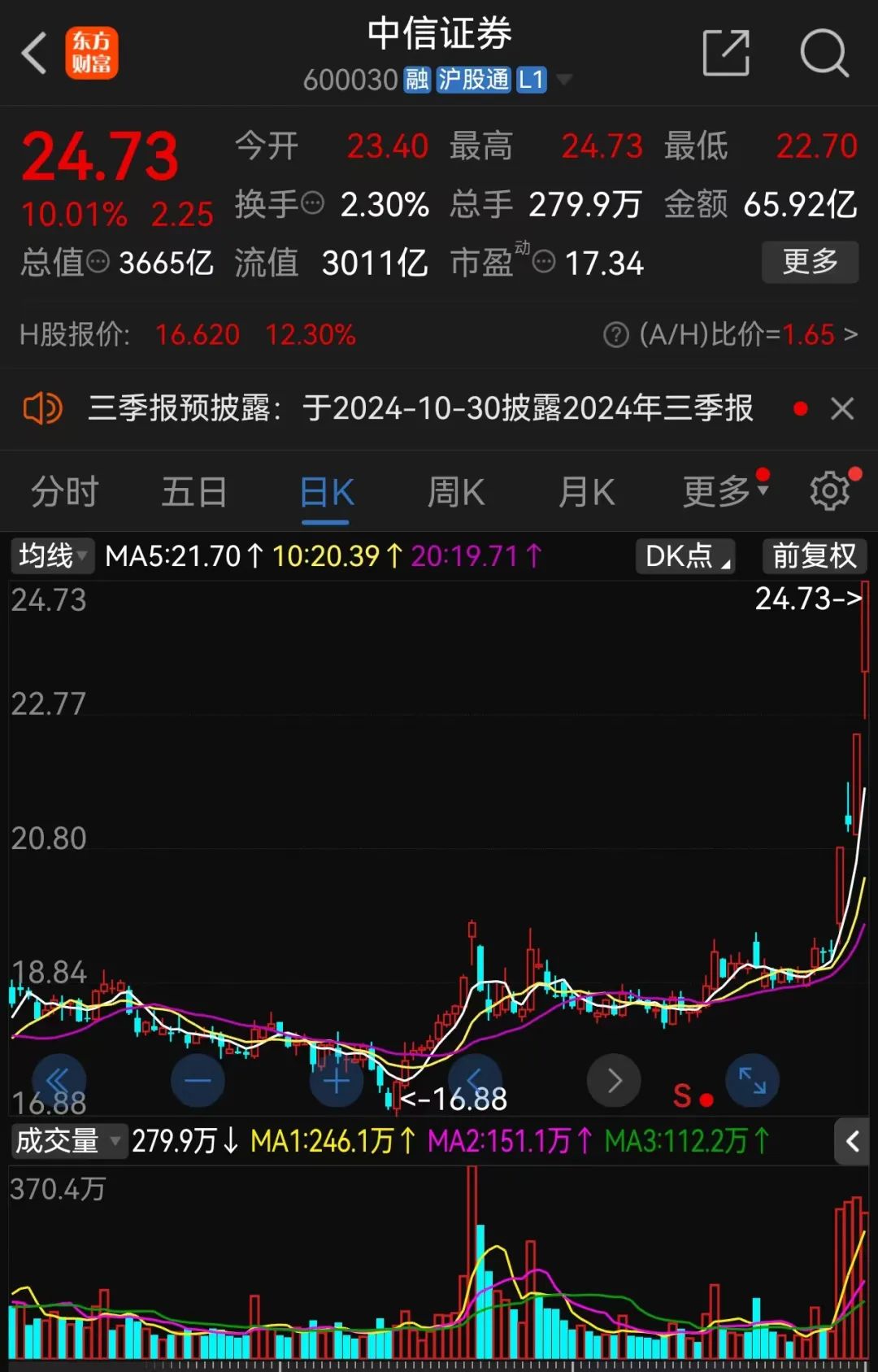Screen dimensions: 878x1372
Task: Share this stock page
Action: click(725, 54)
